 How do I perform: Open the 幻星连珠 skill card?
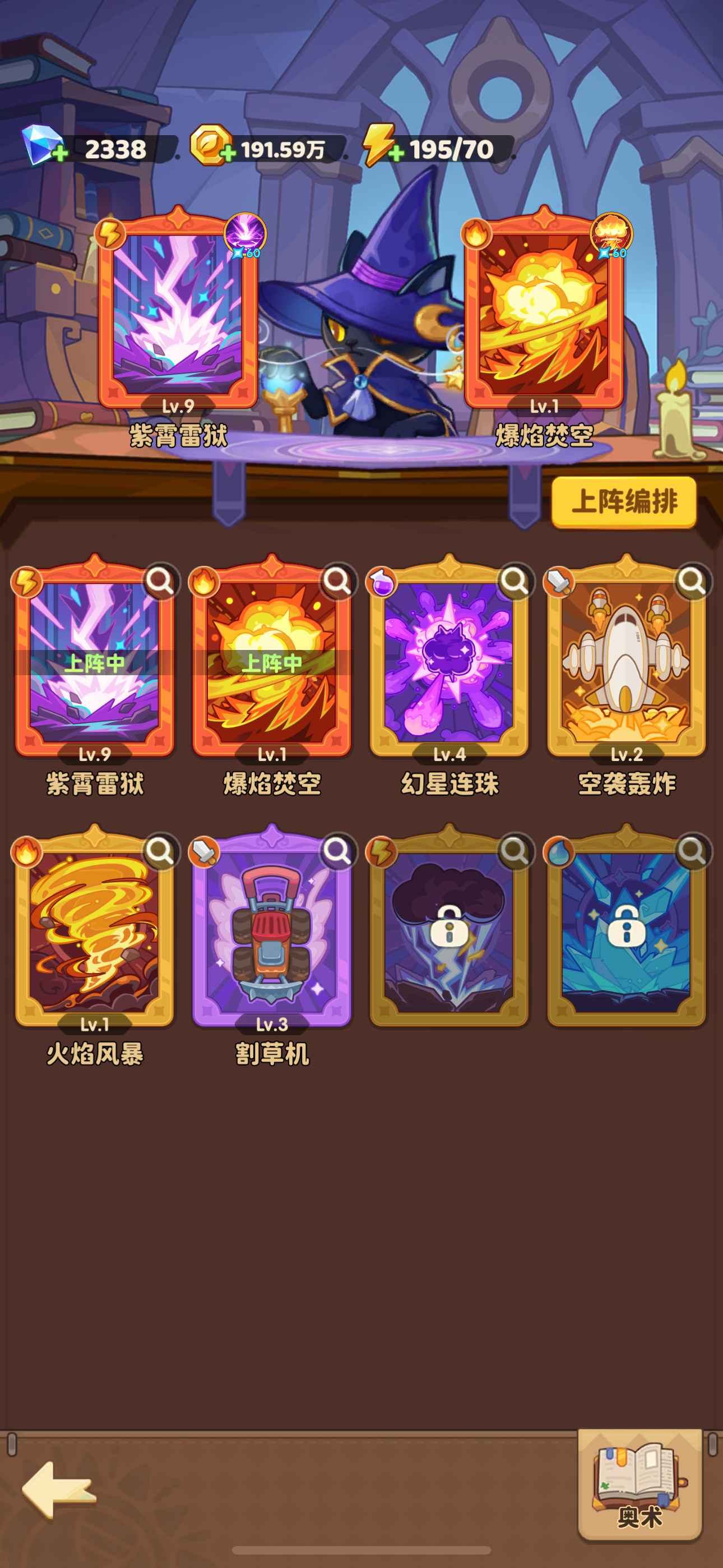(x=449, y=663)
